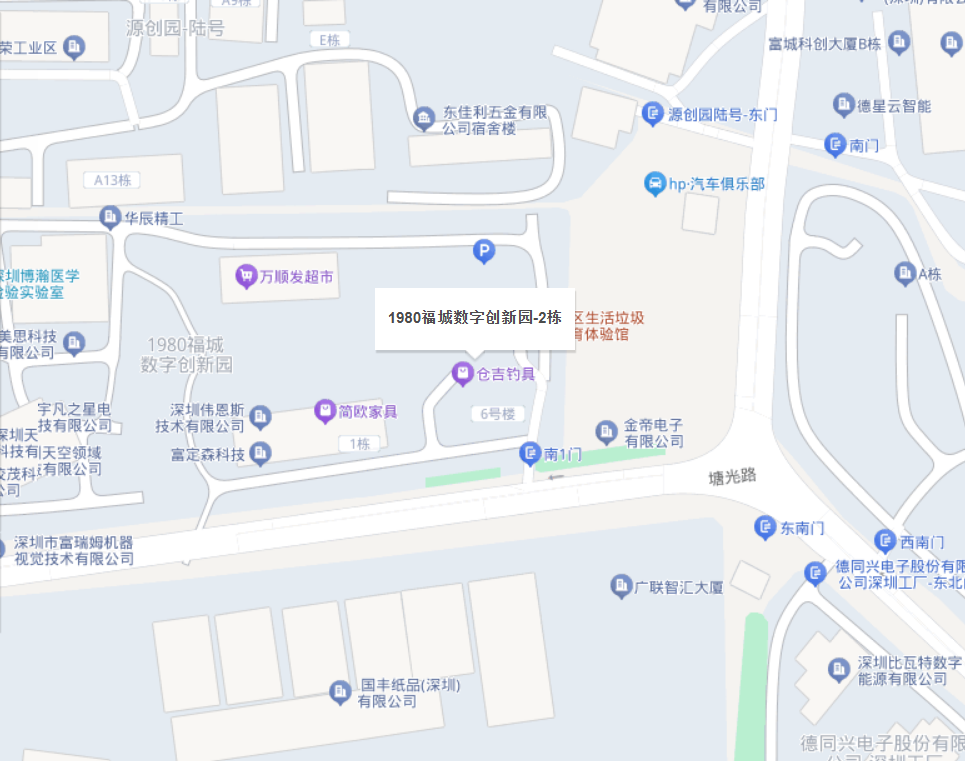The image size is (965, 761).
Task: Tap the 源创园陆号-东门 gate marker
Action: [x=653, y=114]
